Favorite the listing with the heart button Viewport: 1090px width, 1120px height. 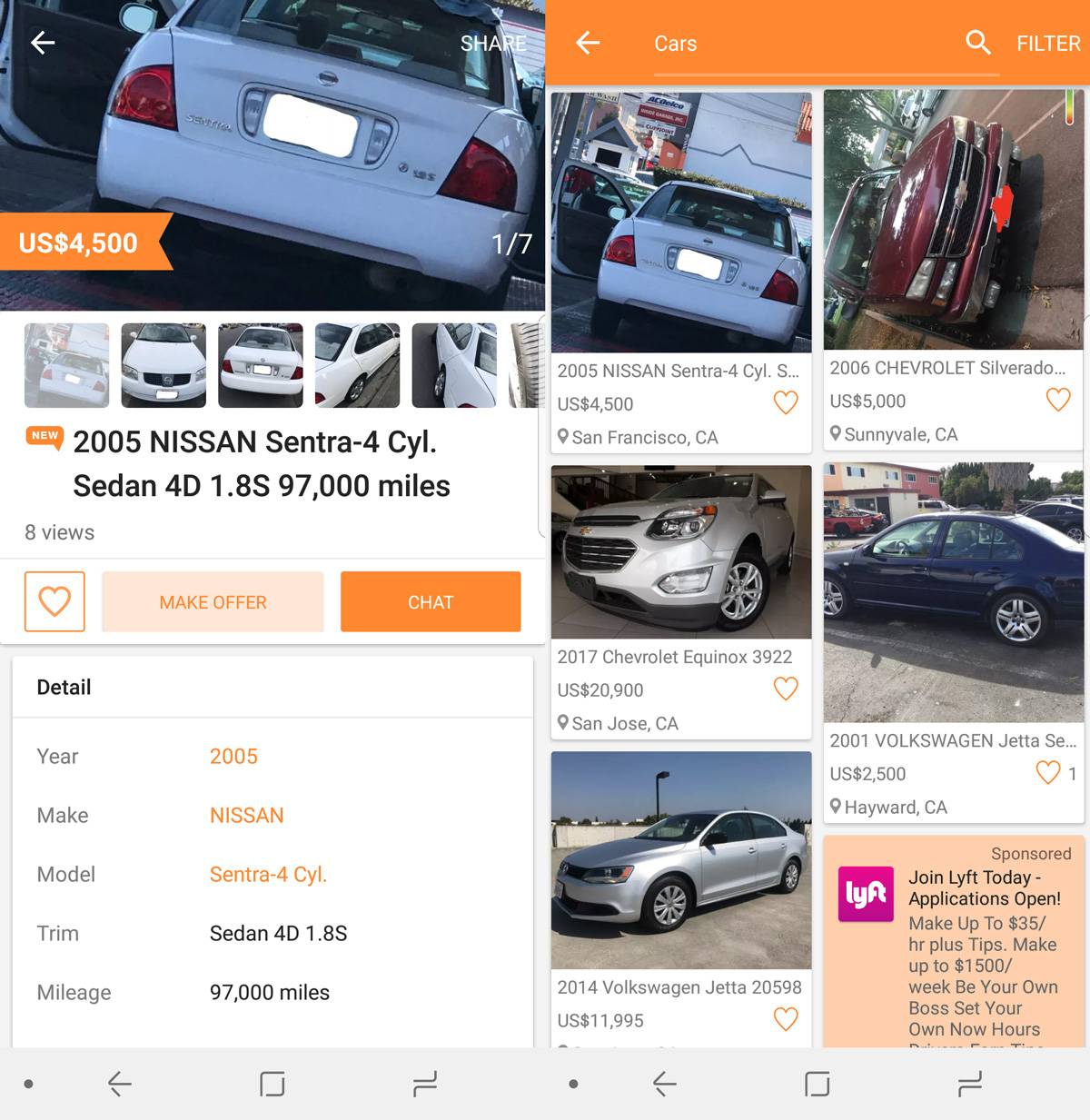click(54, 601)
